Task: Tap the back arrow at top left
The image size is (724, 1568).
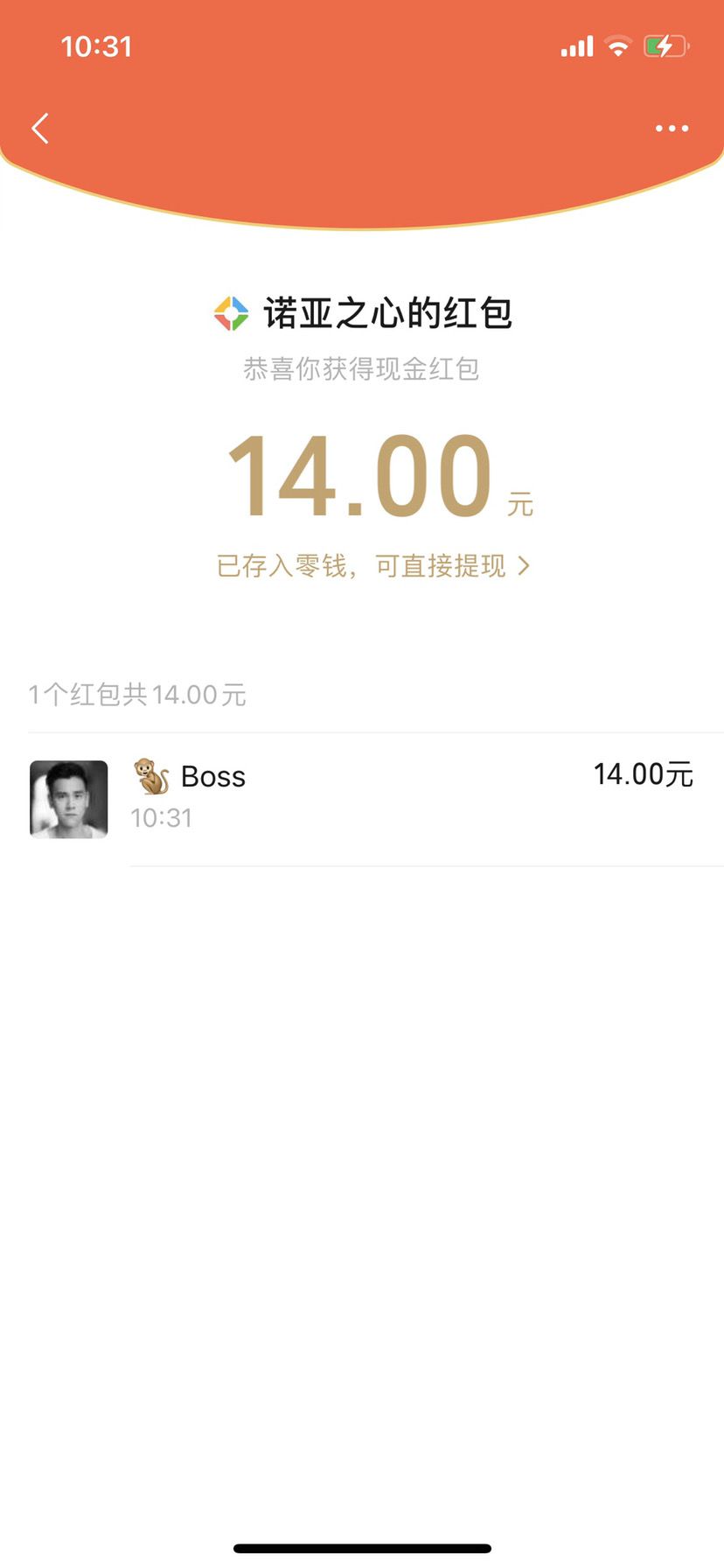Action: tap(39, 128)
